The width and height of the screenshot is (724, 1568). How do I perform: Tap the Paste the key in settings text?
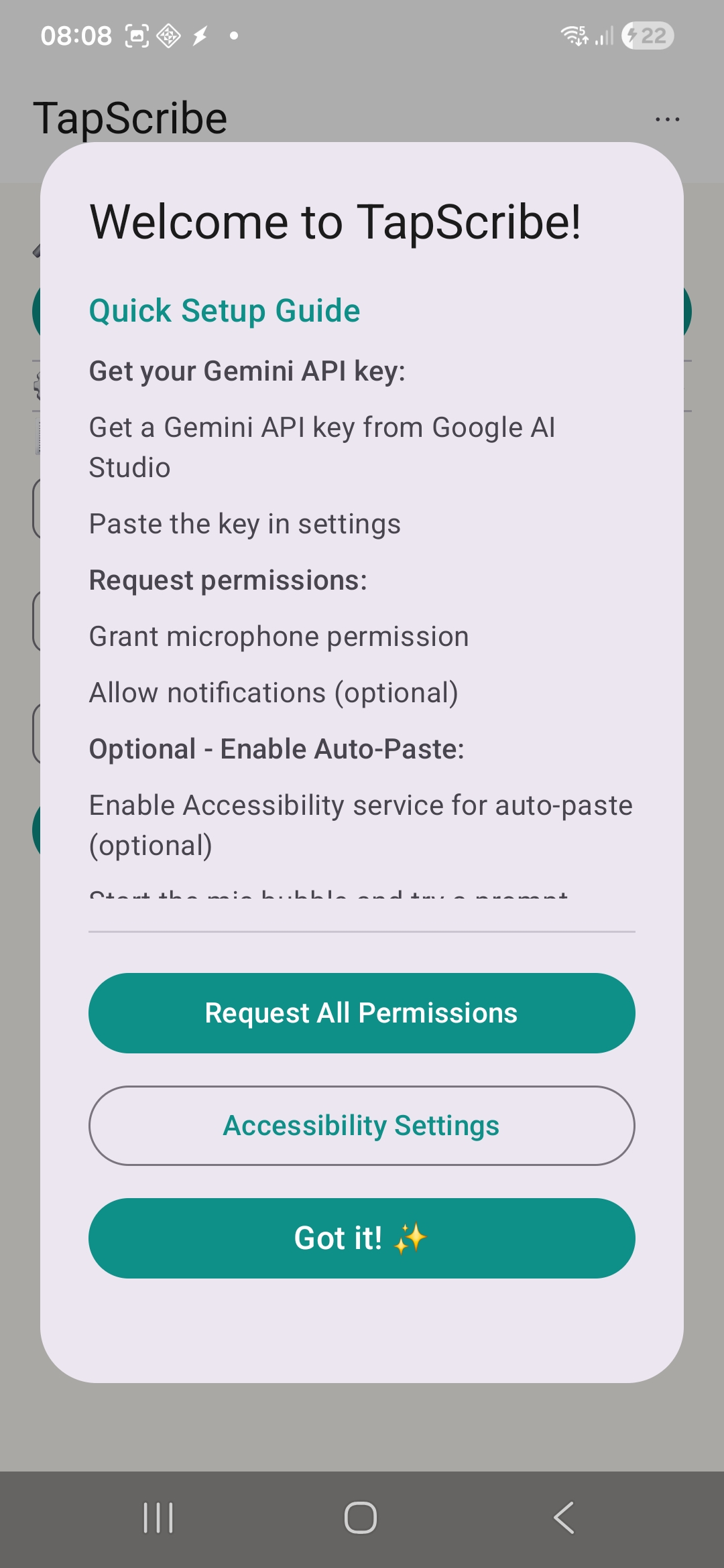pos(244,523)
